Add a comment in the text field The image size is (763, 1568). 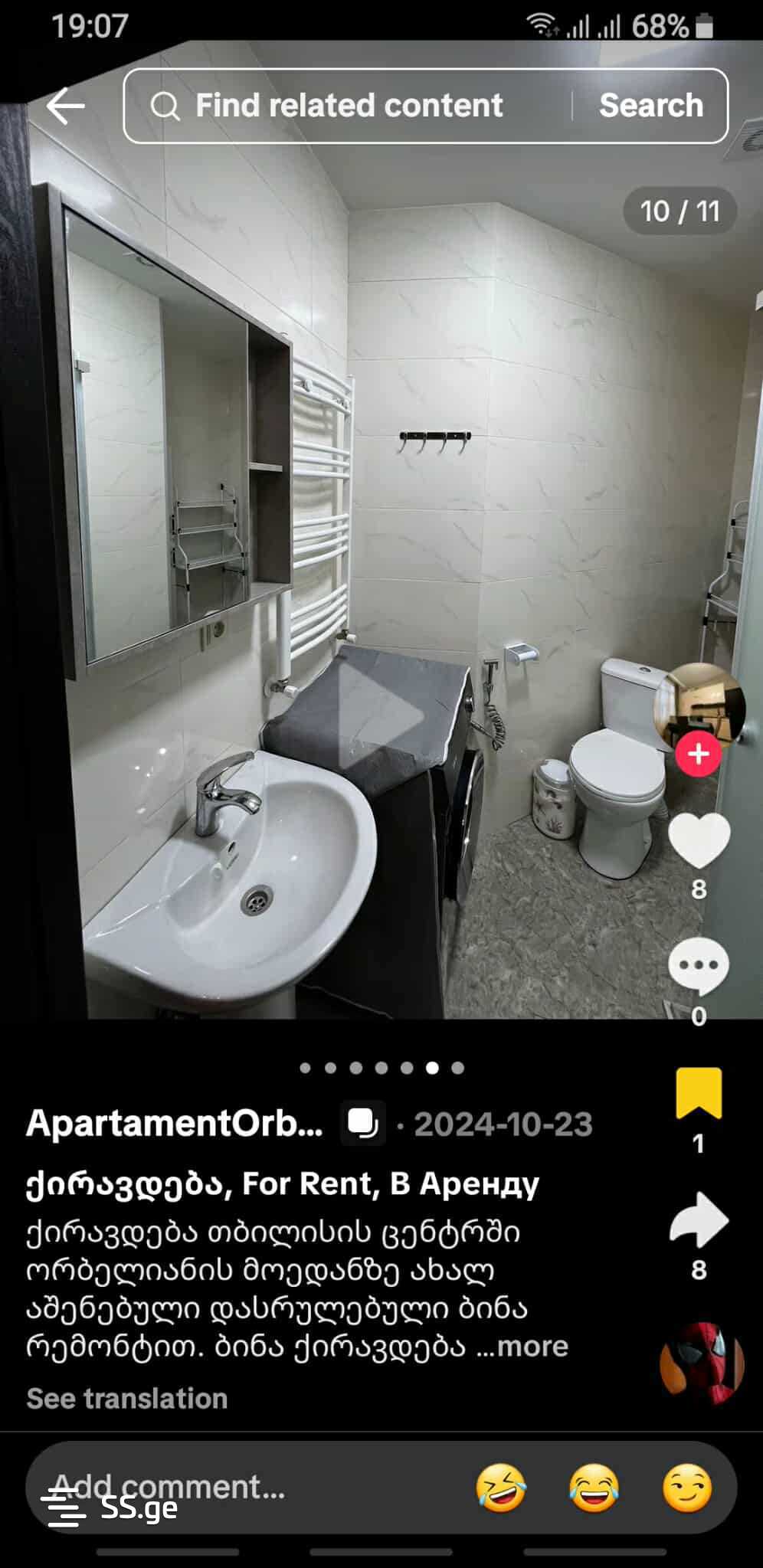(230, 1488)
